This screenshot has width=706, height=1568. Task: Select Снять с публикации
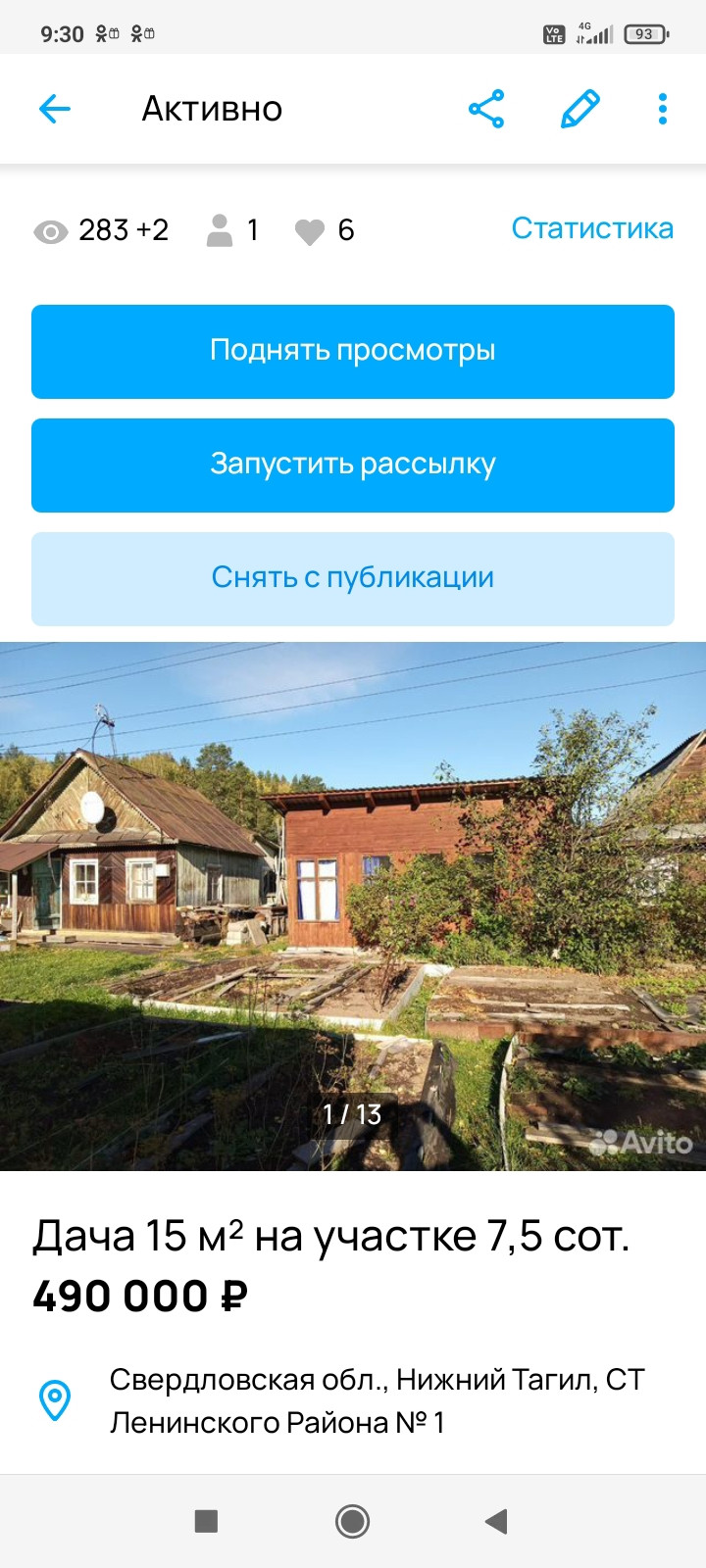pos(353,578)
